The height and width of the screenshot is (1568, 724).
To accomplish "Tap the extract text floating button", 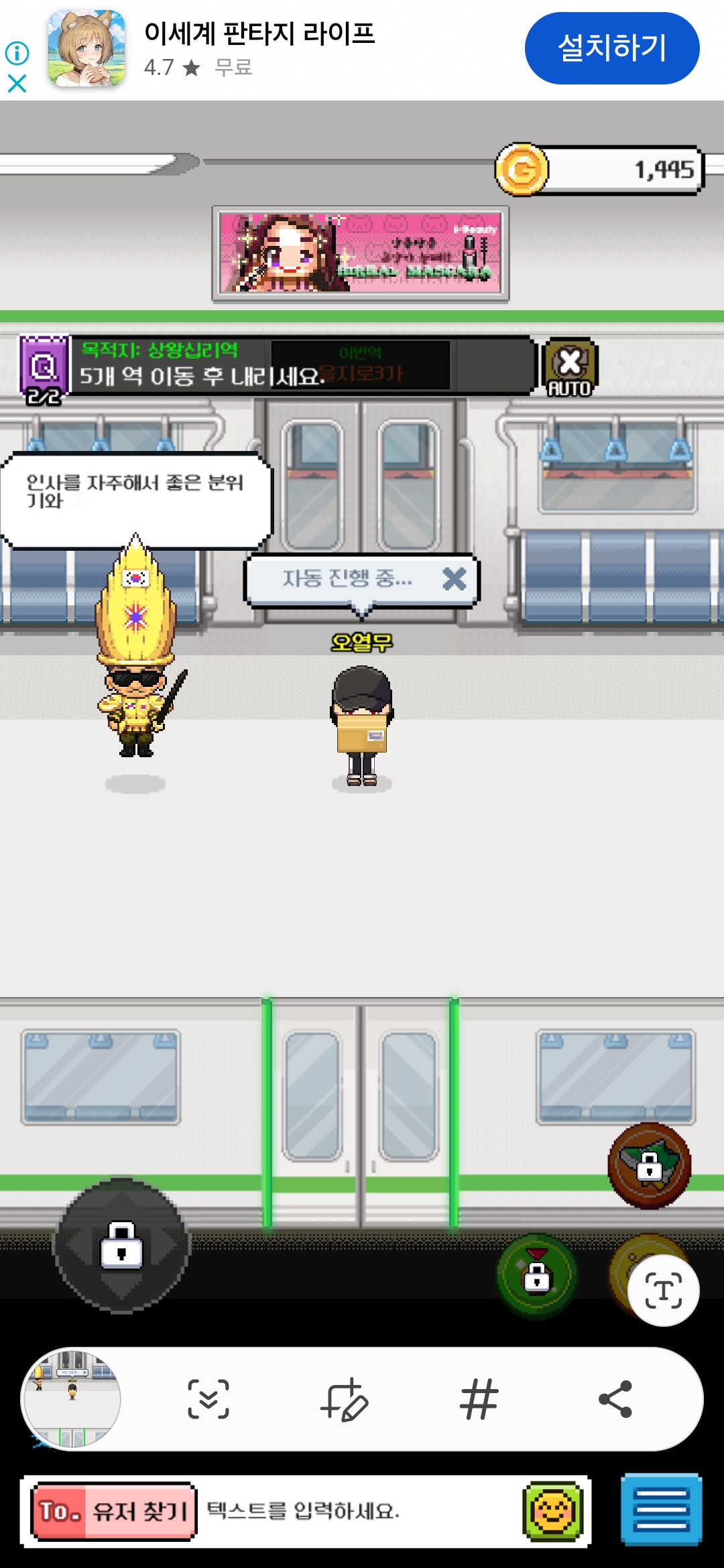I will pyautogui.click(x=663, y=1290).
